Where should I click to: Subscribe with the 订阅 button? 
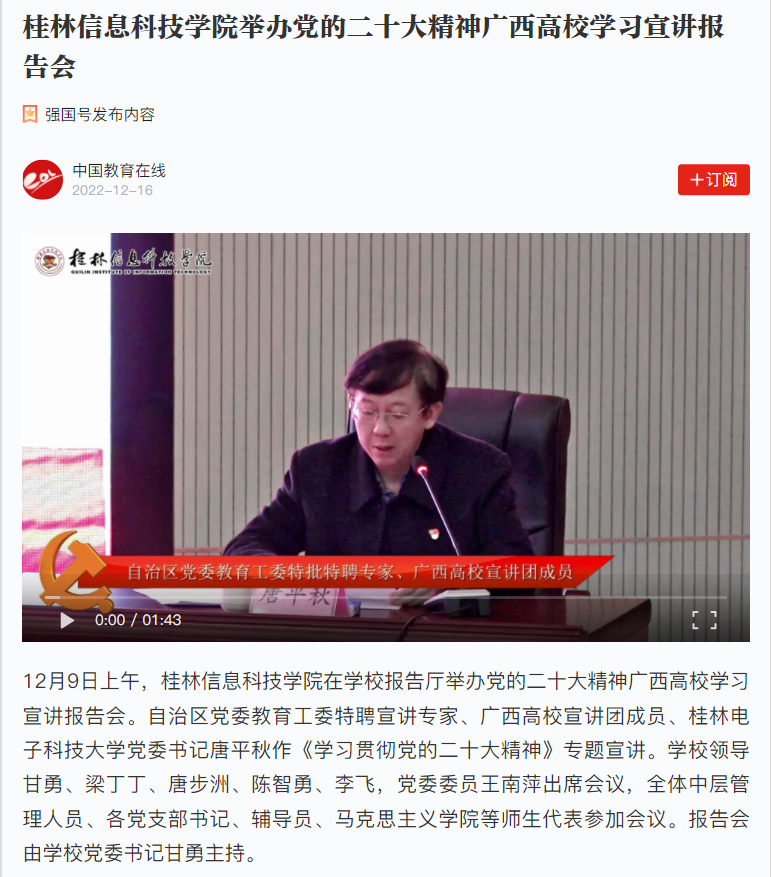coord(713,180)
